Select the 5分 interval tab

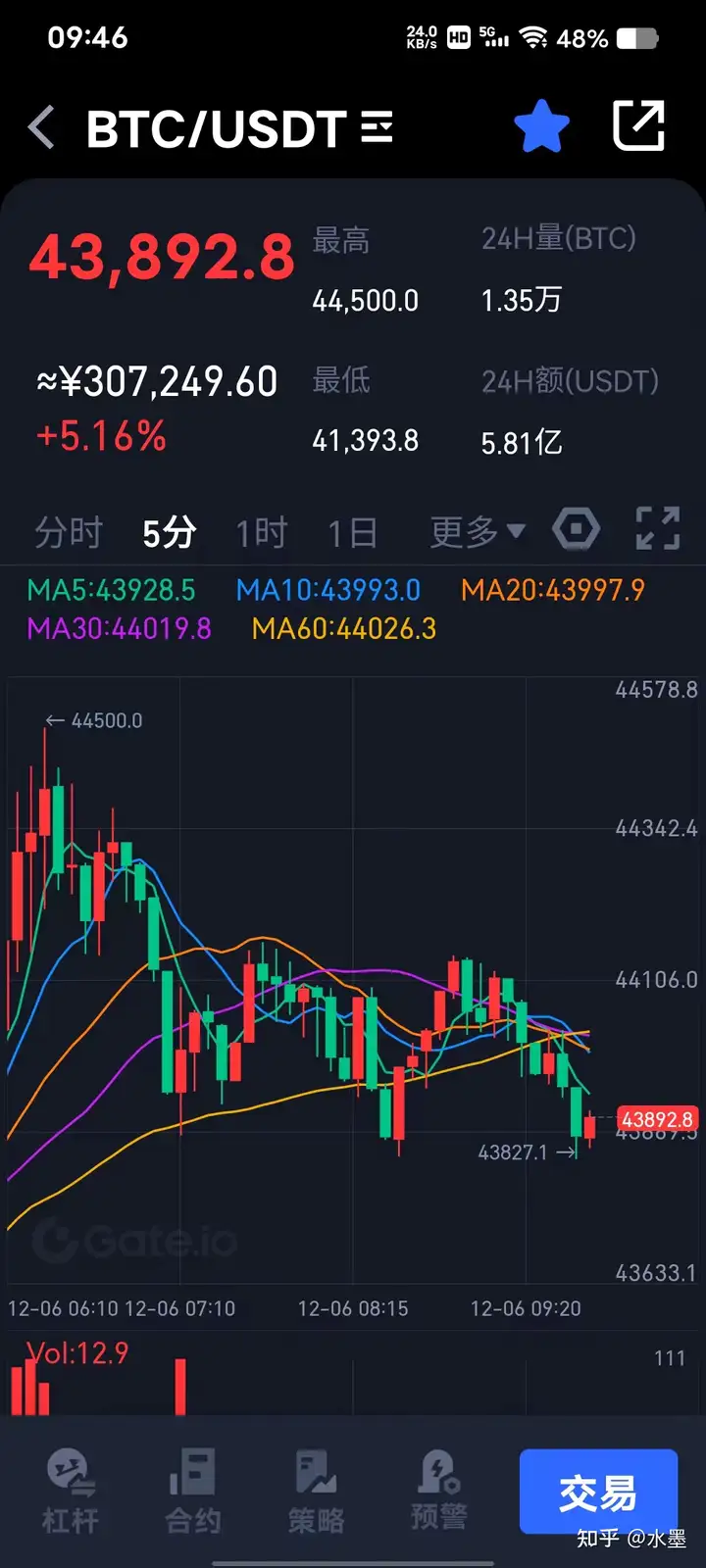(x=170, y=532)
